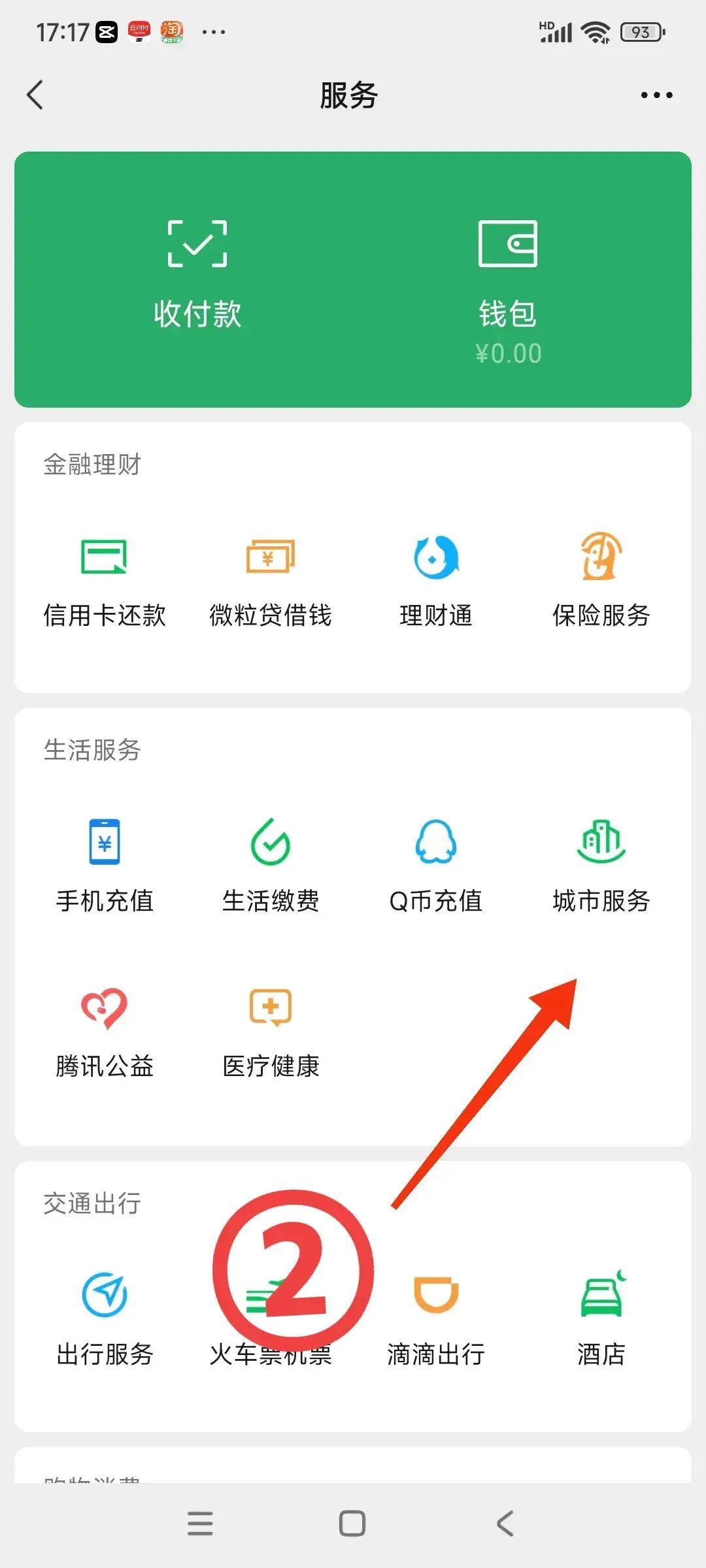Go back using the top-left arrow
Screen dimensions: 706x1568
(x=36, y=95)
